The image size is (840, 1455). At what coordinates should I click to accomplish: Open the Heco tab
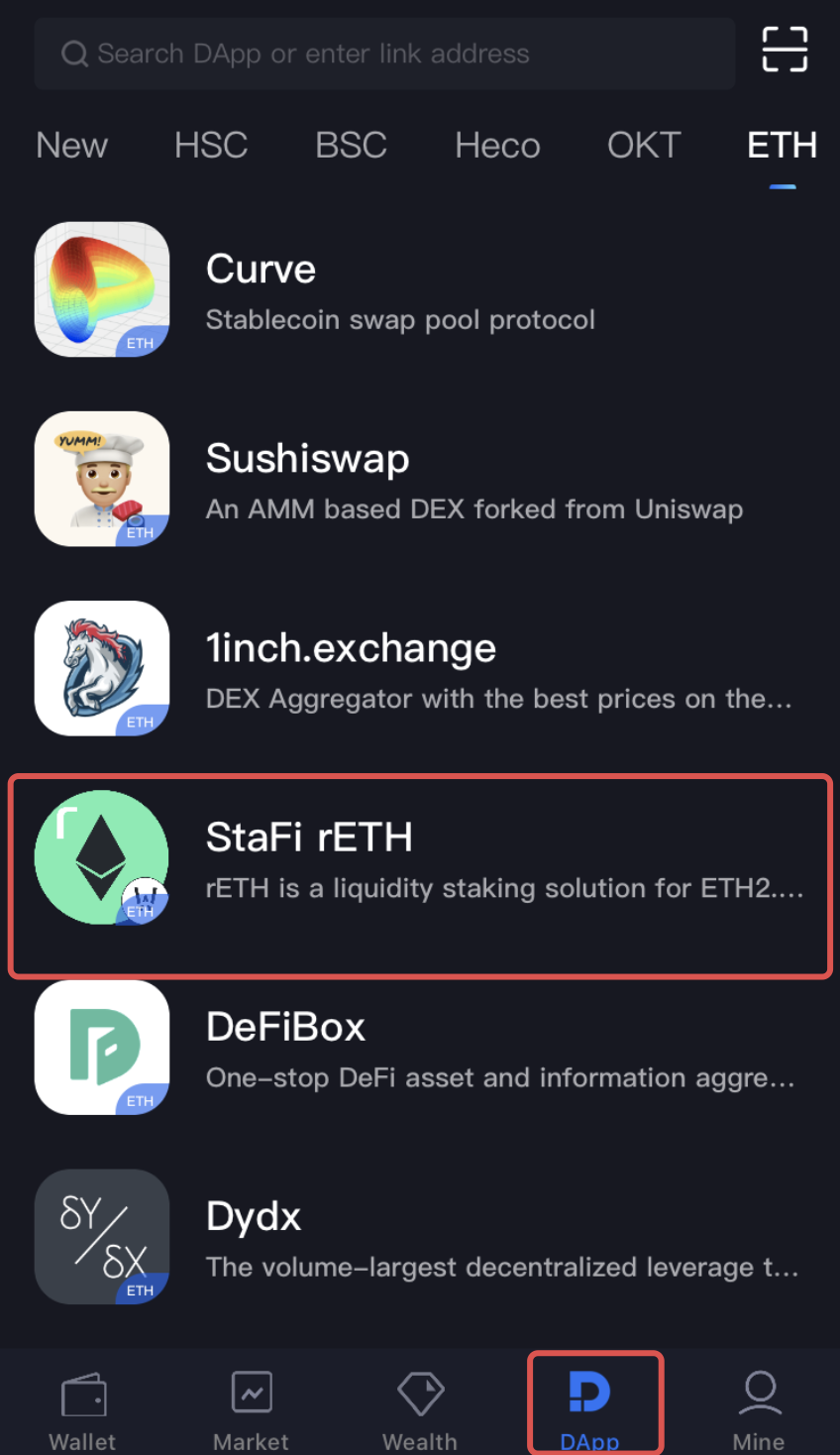[497, 146]
